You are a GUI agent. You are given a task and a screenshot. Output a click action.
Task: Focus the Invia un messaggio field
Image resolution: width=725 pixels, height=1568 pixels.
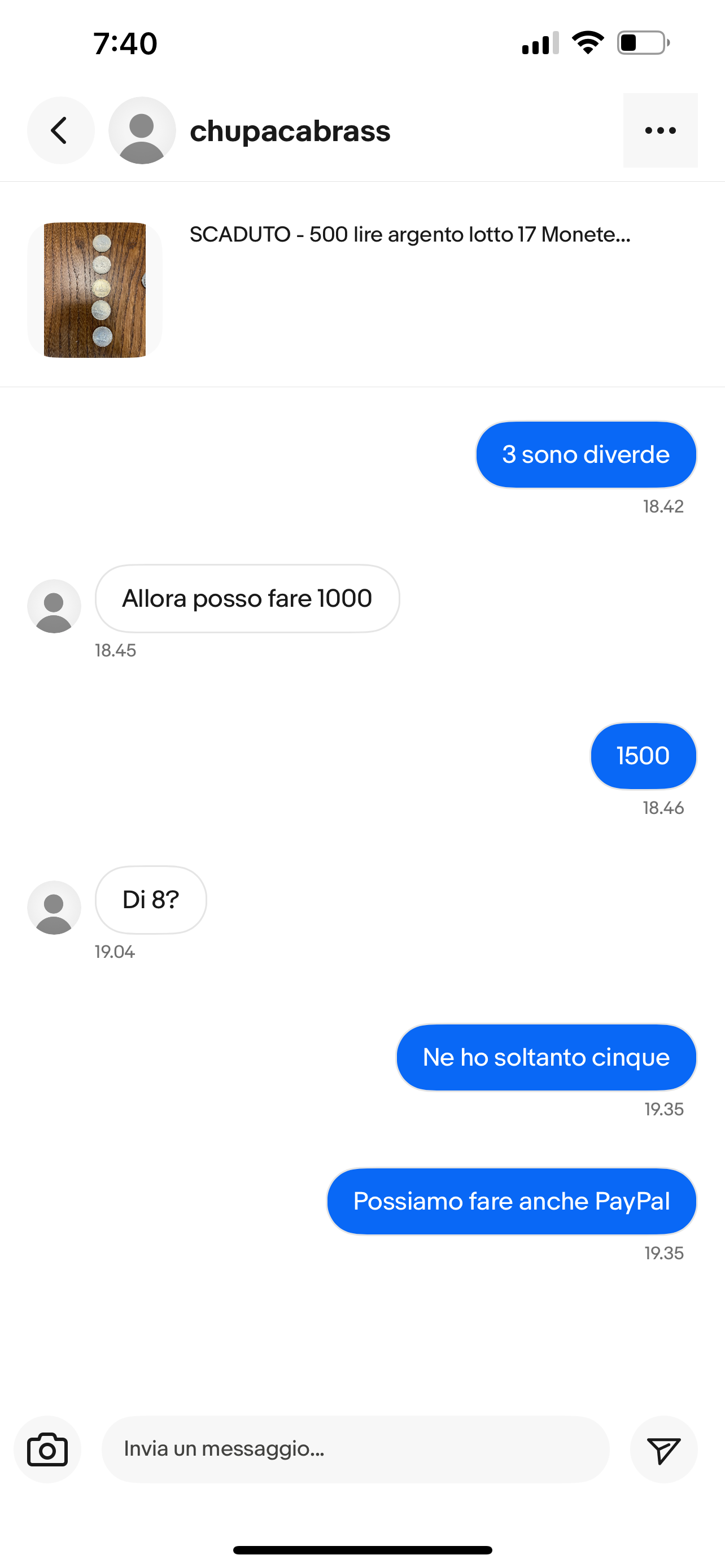coord(356,1449)
